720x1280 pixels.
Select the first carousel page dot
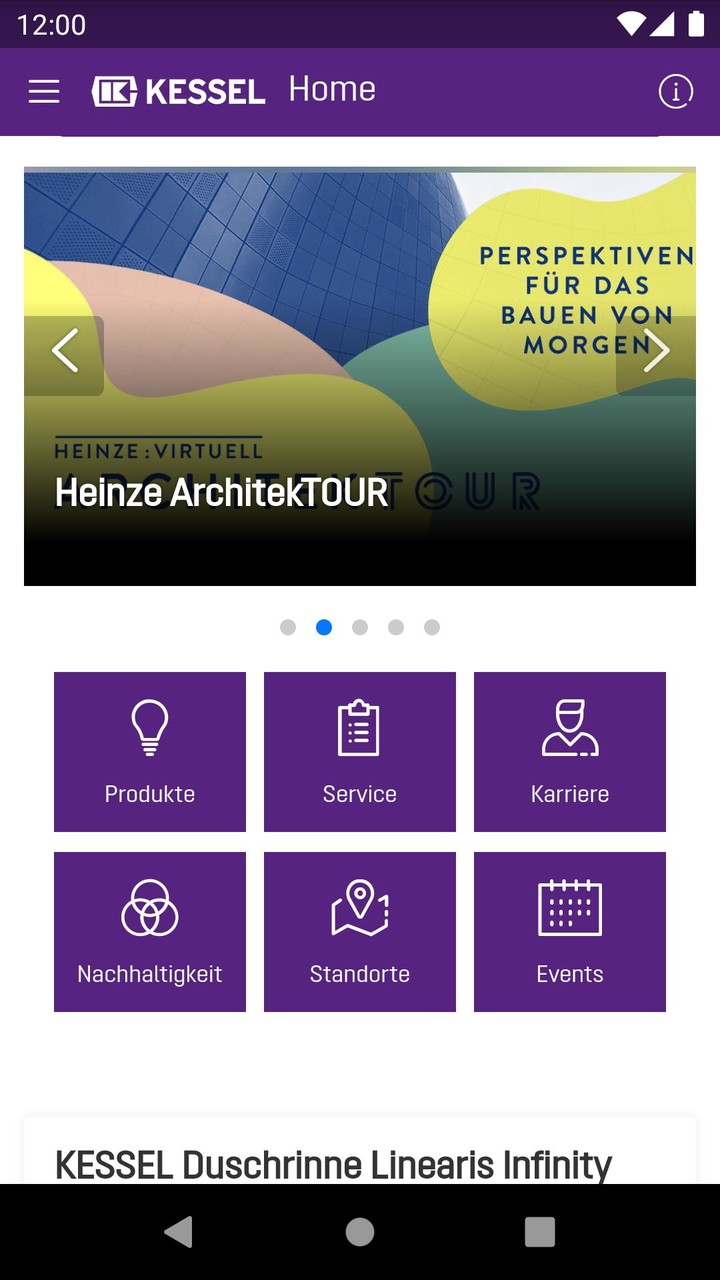click(x=288, y=627)
